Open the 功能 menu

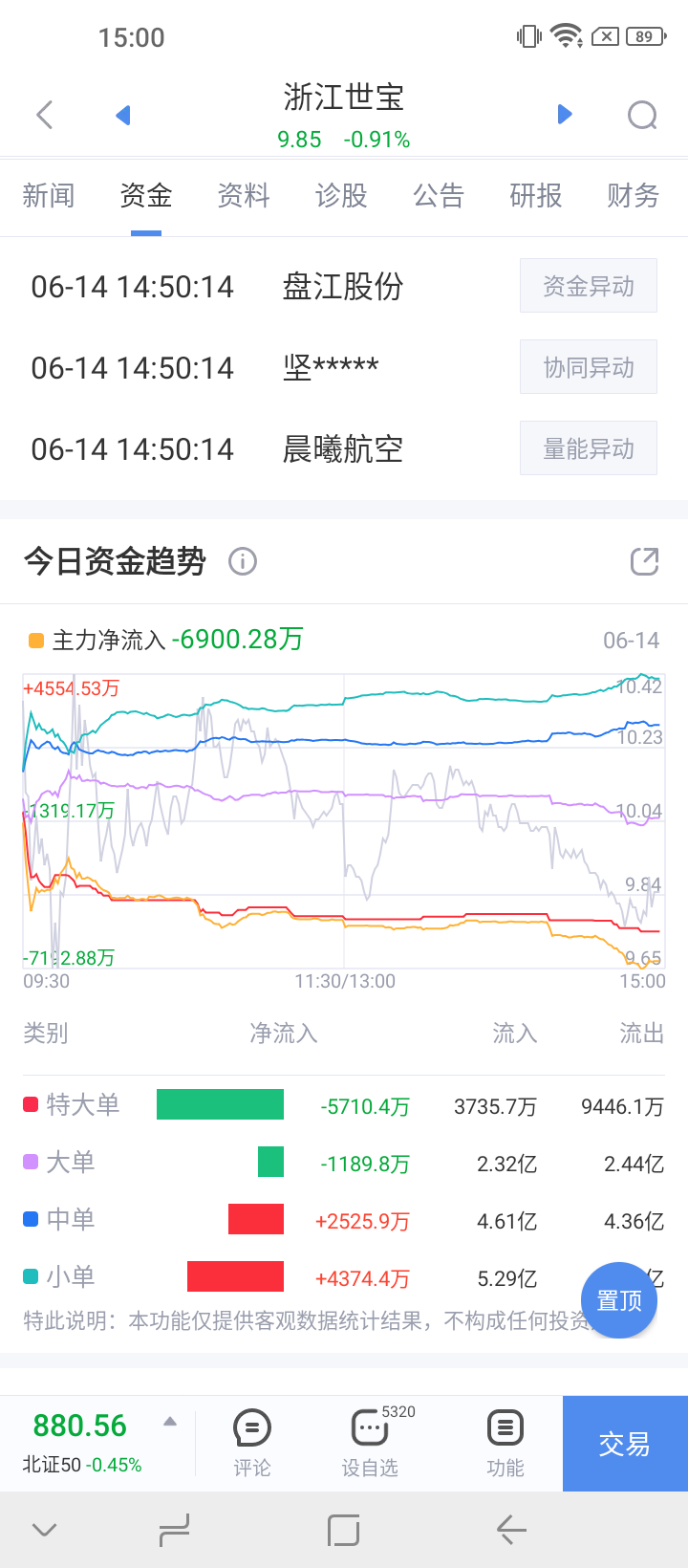505,1443
